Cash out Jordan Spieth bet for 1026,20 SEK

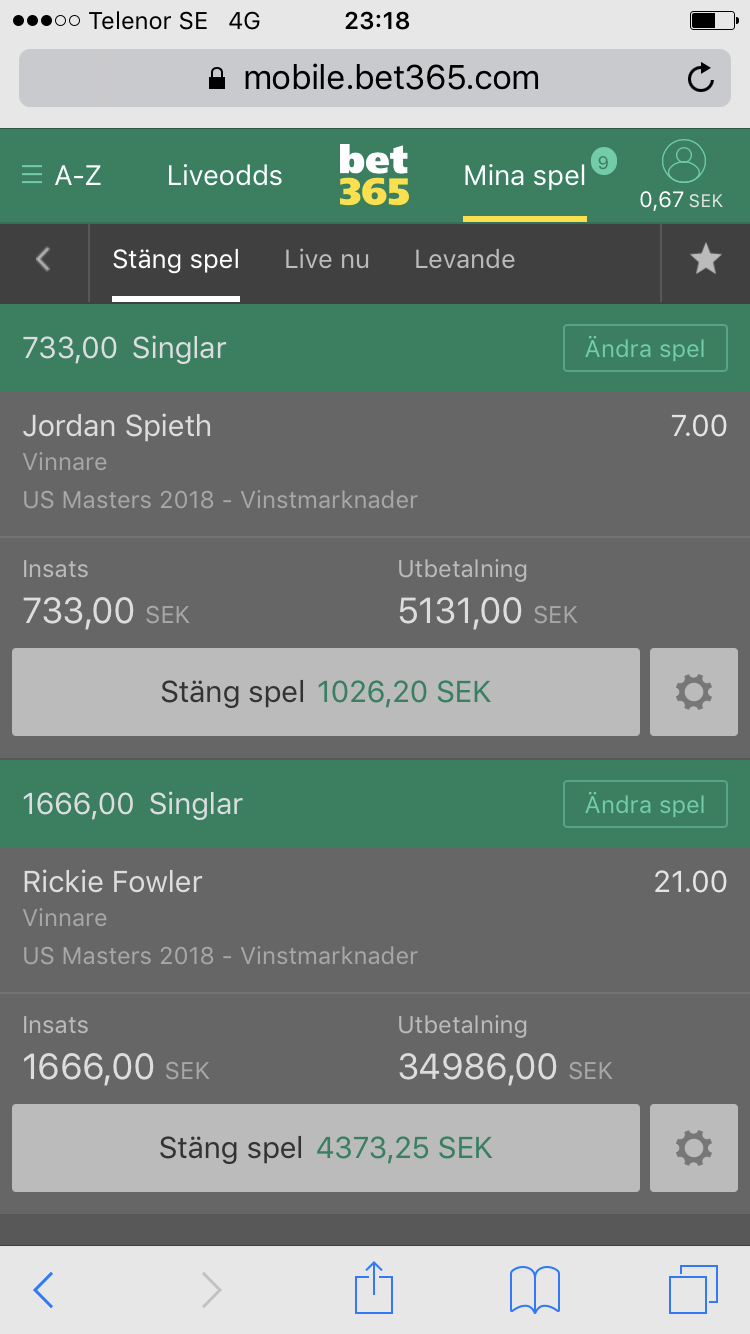coord(326,692)
